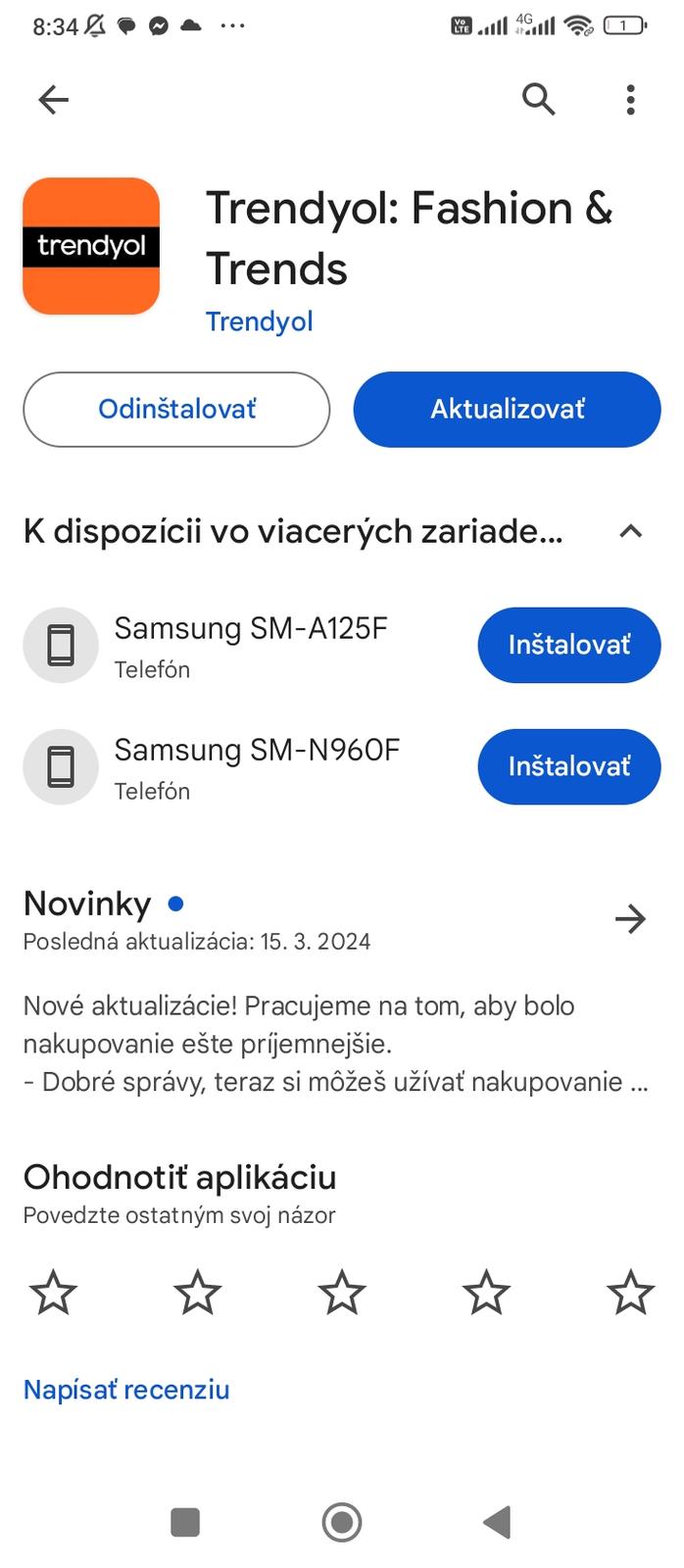684x1568 pixels.
Task: Give the app five stars
Action: (x=630, y=1292)
